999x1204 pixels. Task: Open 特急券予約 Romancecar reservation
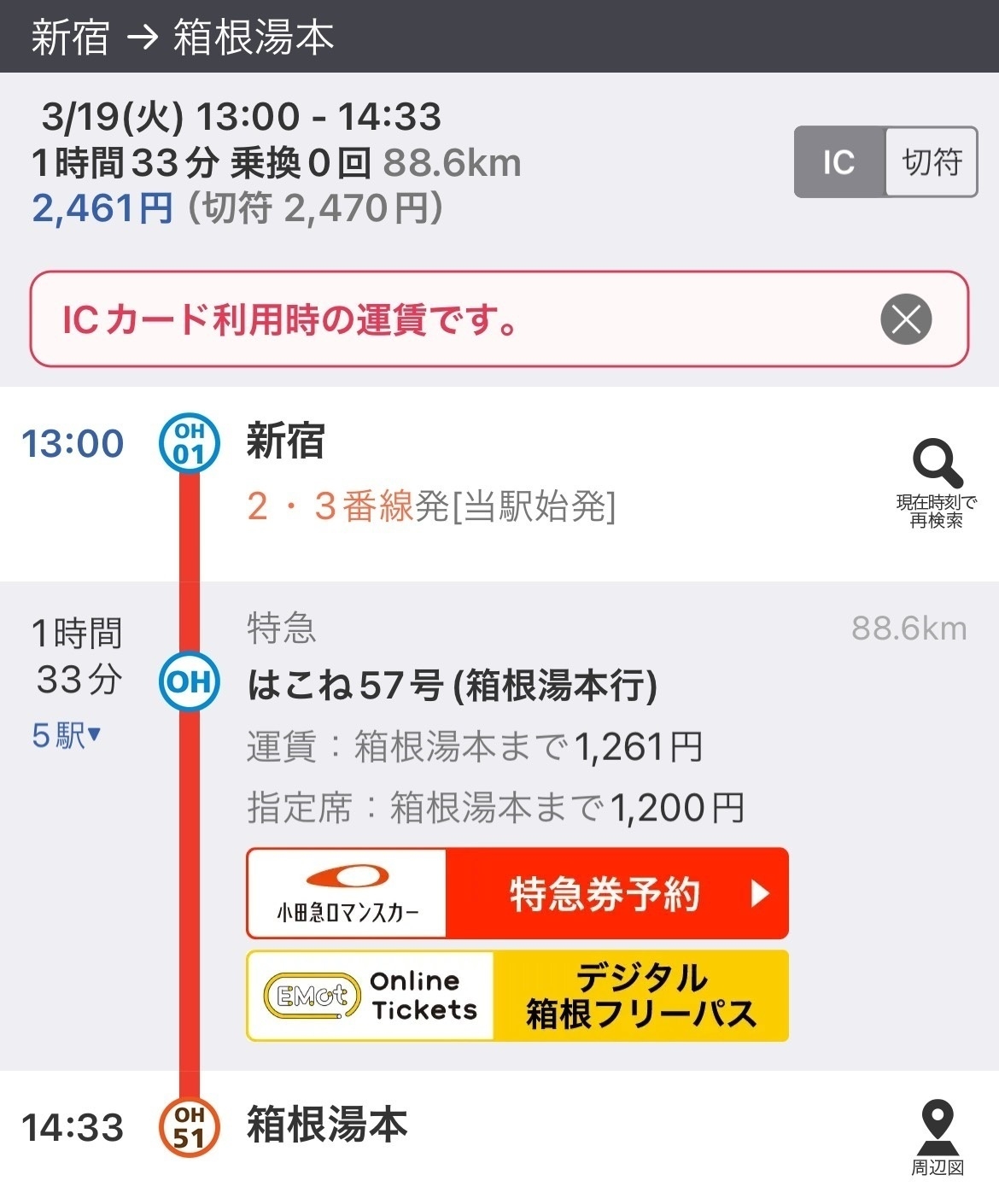point(517,893)
